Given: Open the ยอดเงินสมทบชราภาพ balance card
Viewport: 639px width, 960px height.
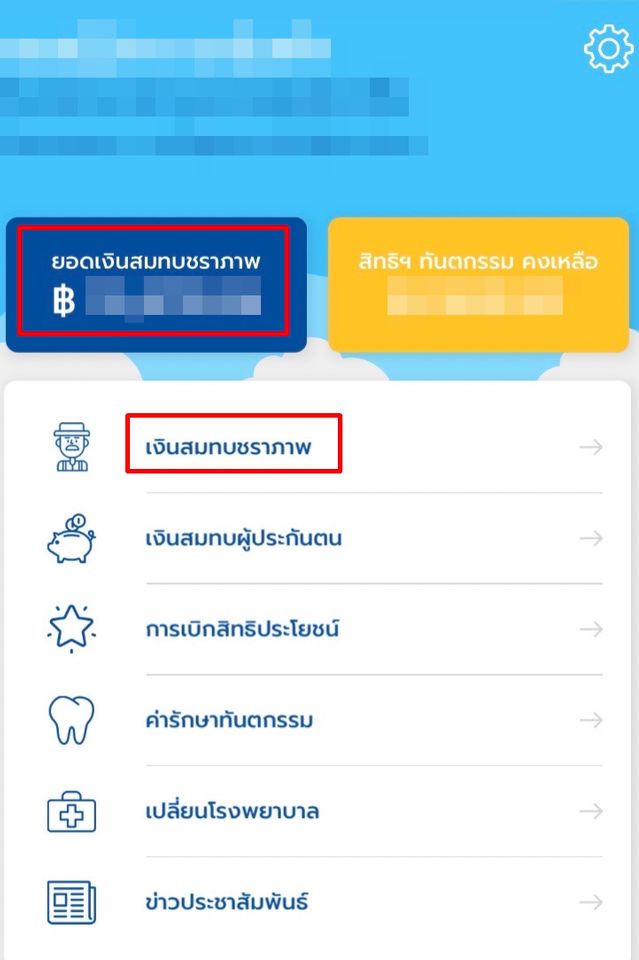Looking at the screenshot, I should tap(155, 285).
